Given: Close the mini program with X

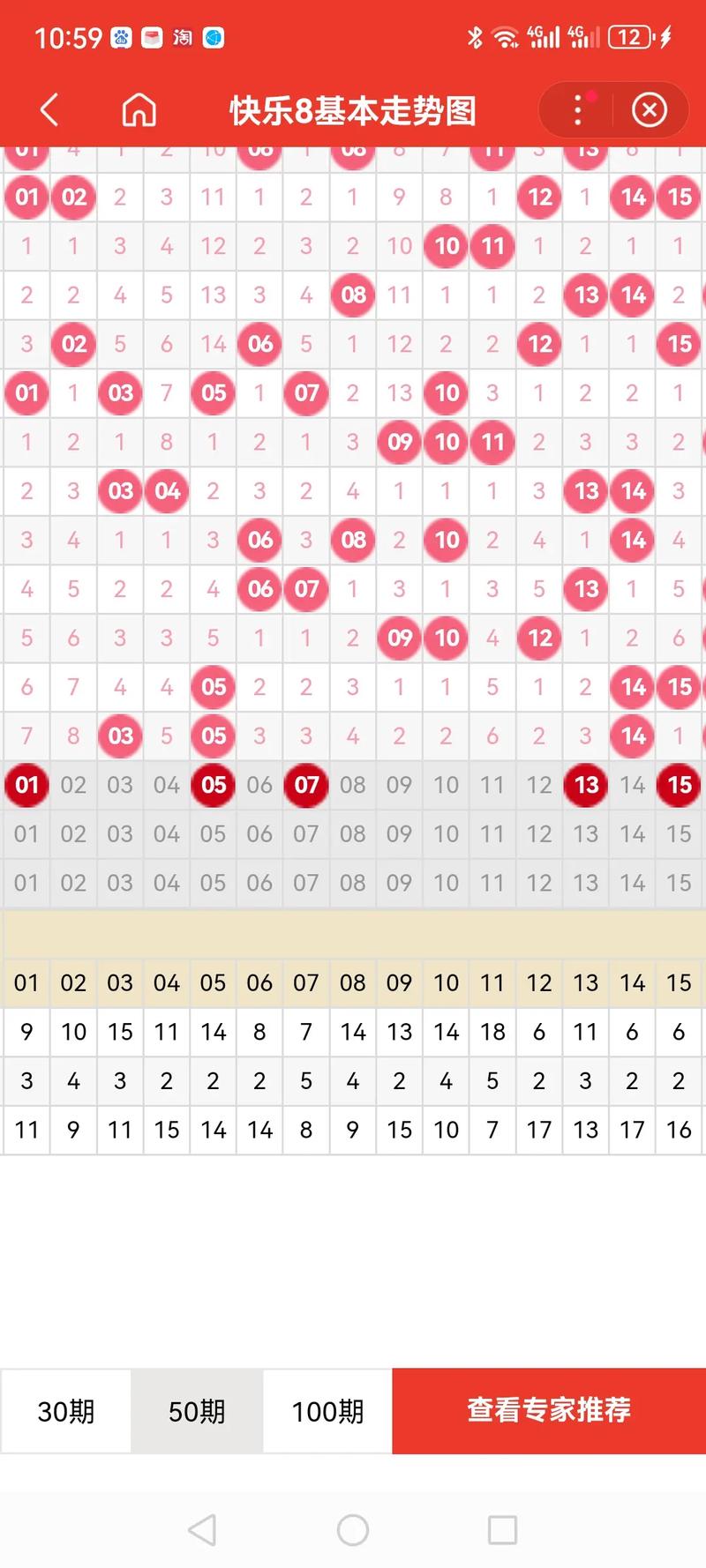Looking at the screenshot, I should click(650, 110).
